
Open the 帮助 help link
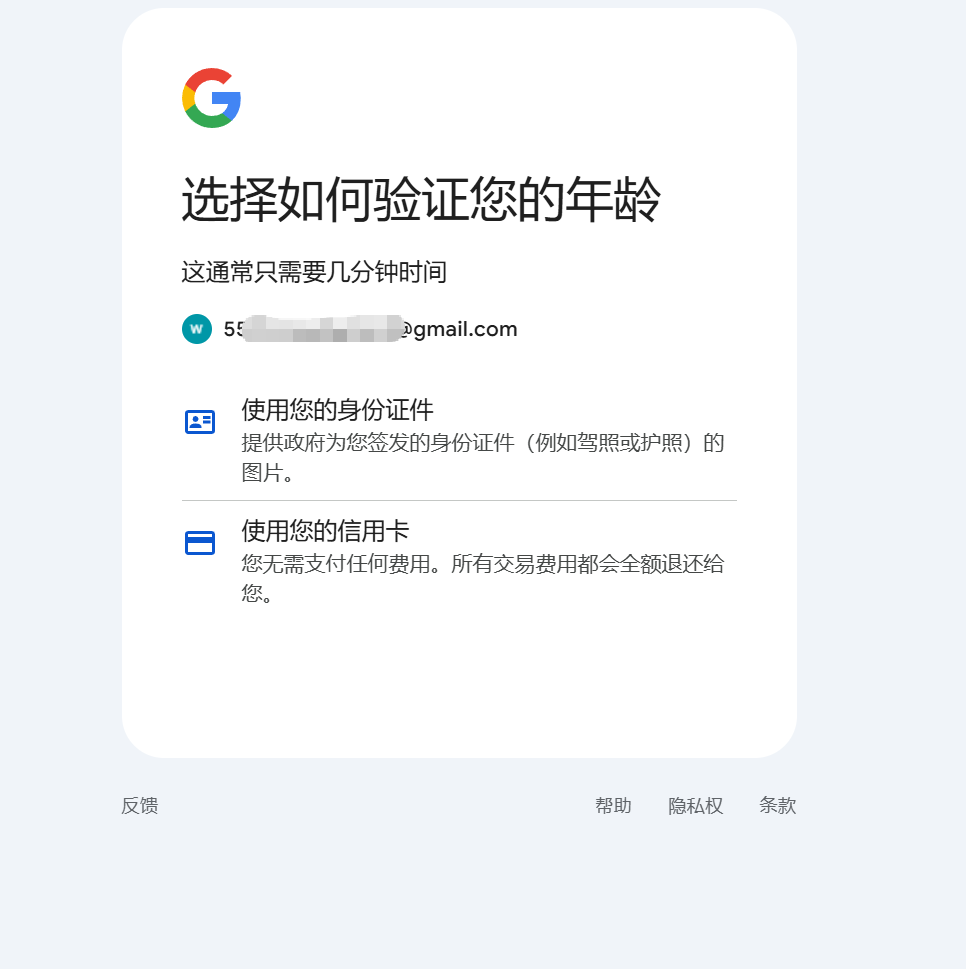tap(613, 805)
